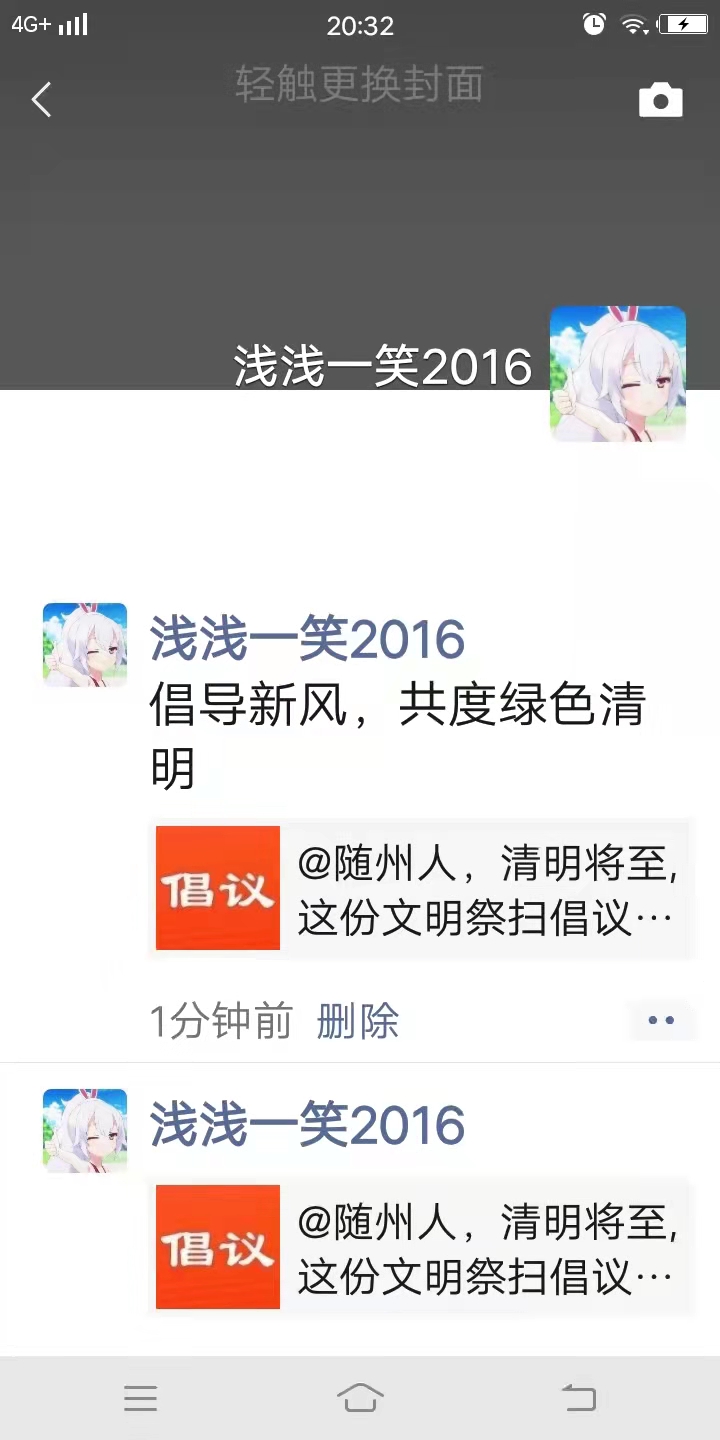Go back using the top-left arrow
Screen dimensions: 720x1440
coord(41,100)
